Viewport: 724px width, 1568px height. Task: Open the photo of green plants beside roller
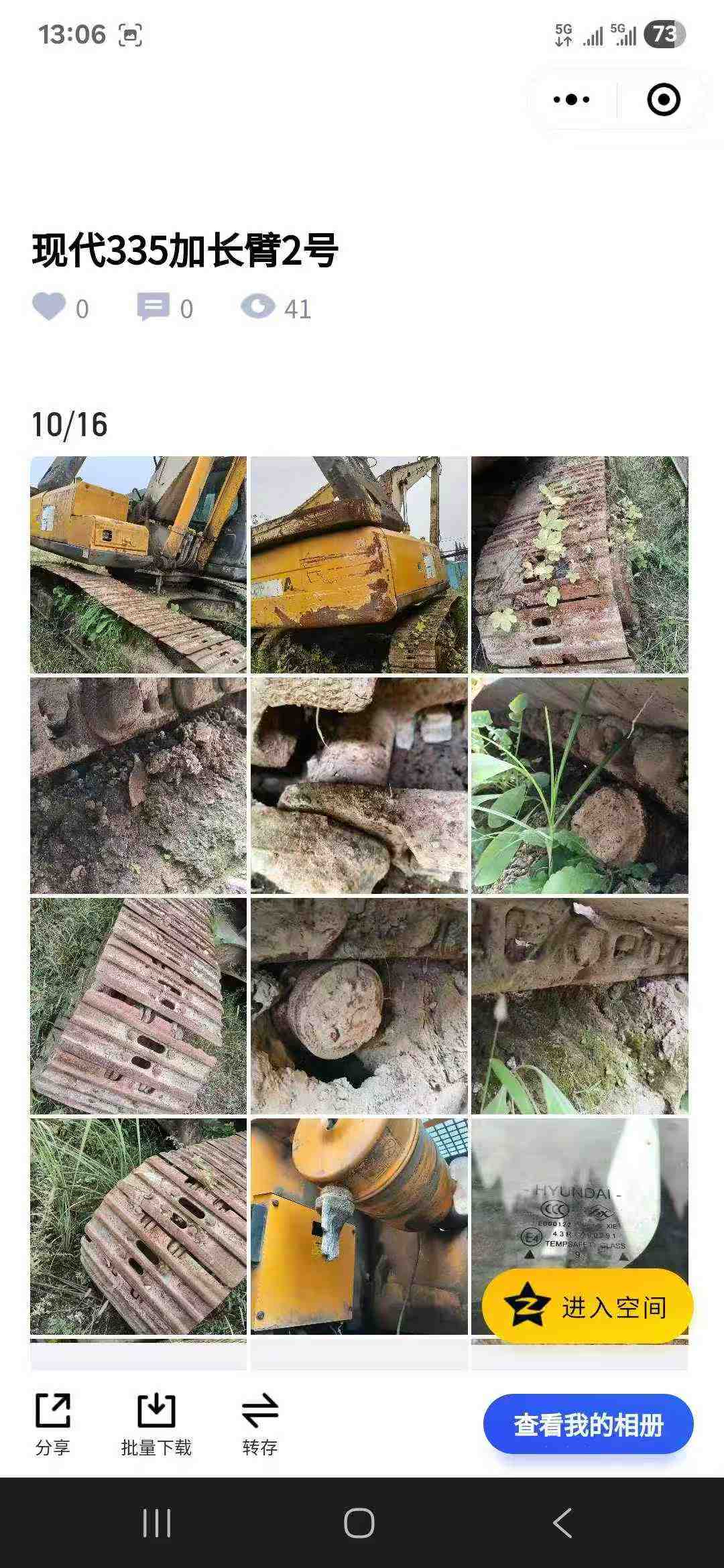click(x=579, y=785)
